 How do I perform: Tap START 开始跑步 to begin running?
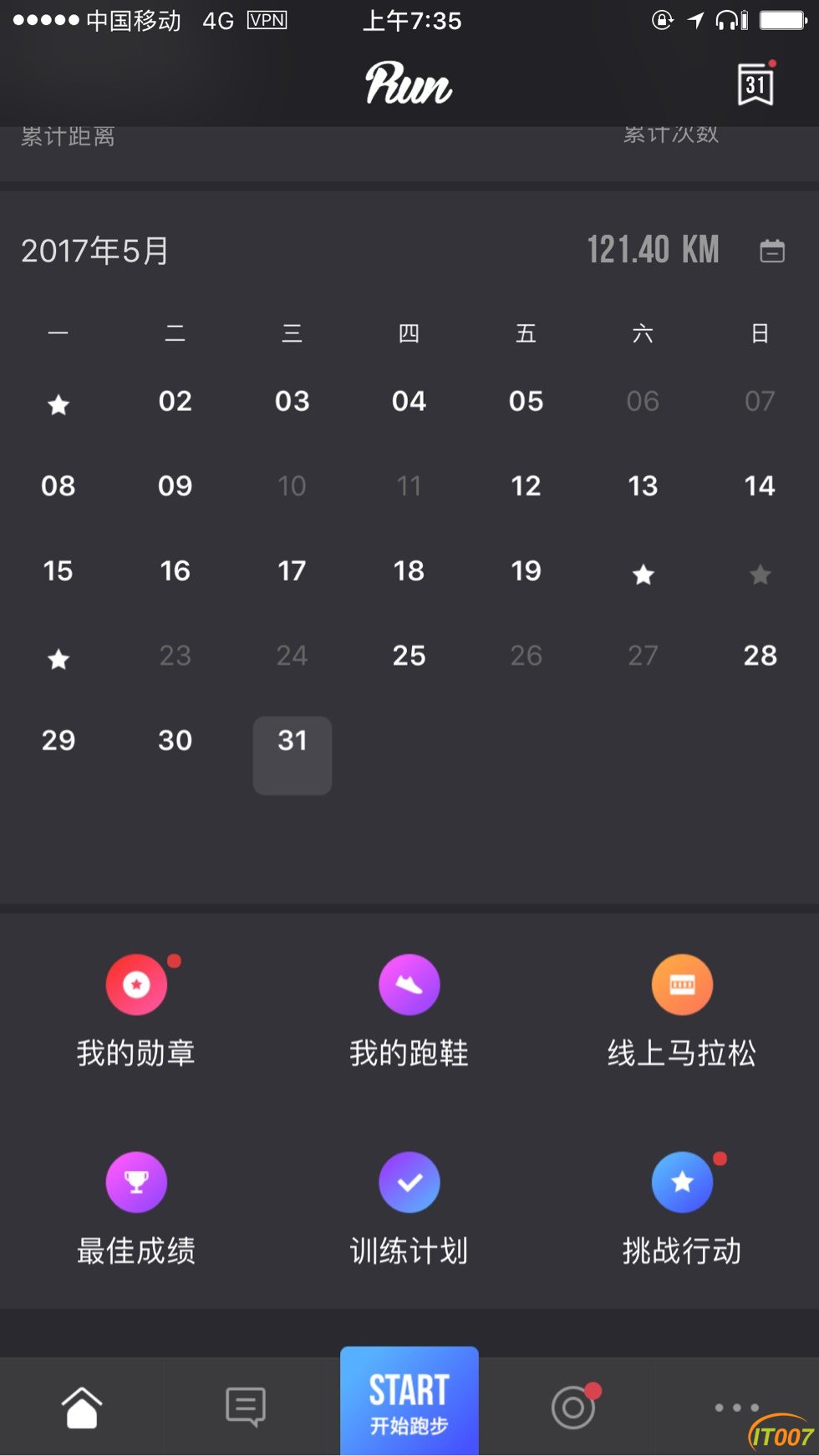coord(409,1402)
